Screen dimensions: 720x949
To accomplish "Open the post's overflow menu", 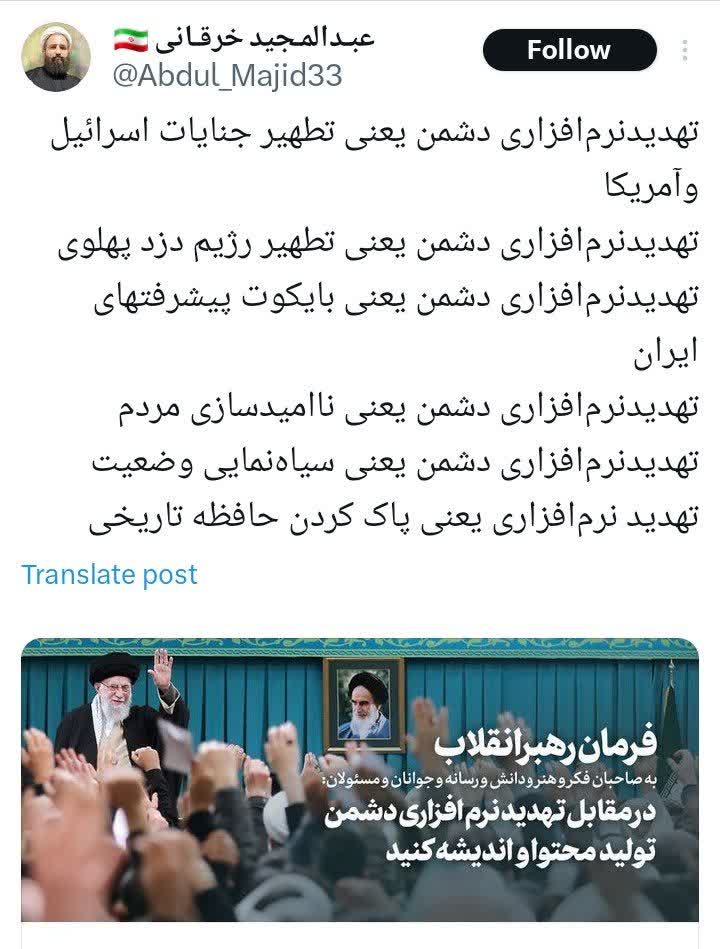I will [684, 51].
